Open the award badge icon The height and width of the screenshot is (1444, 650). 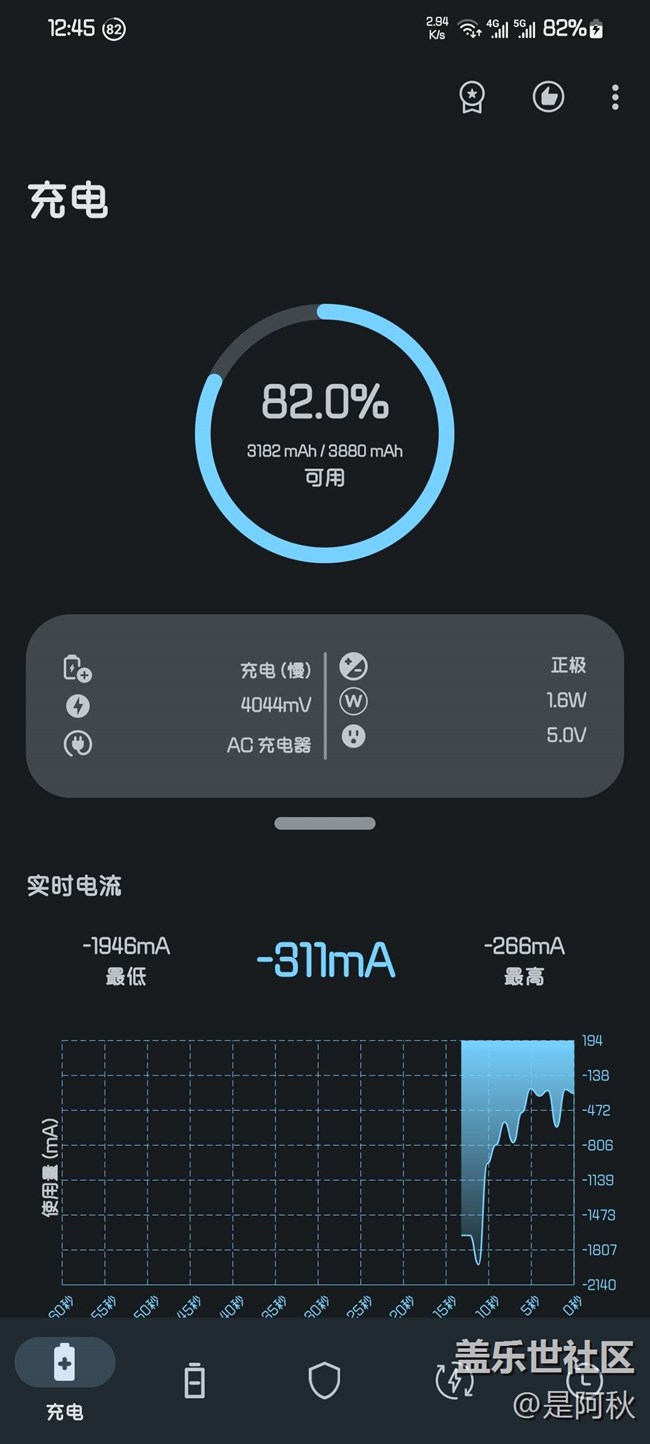(472, 97)
